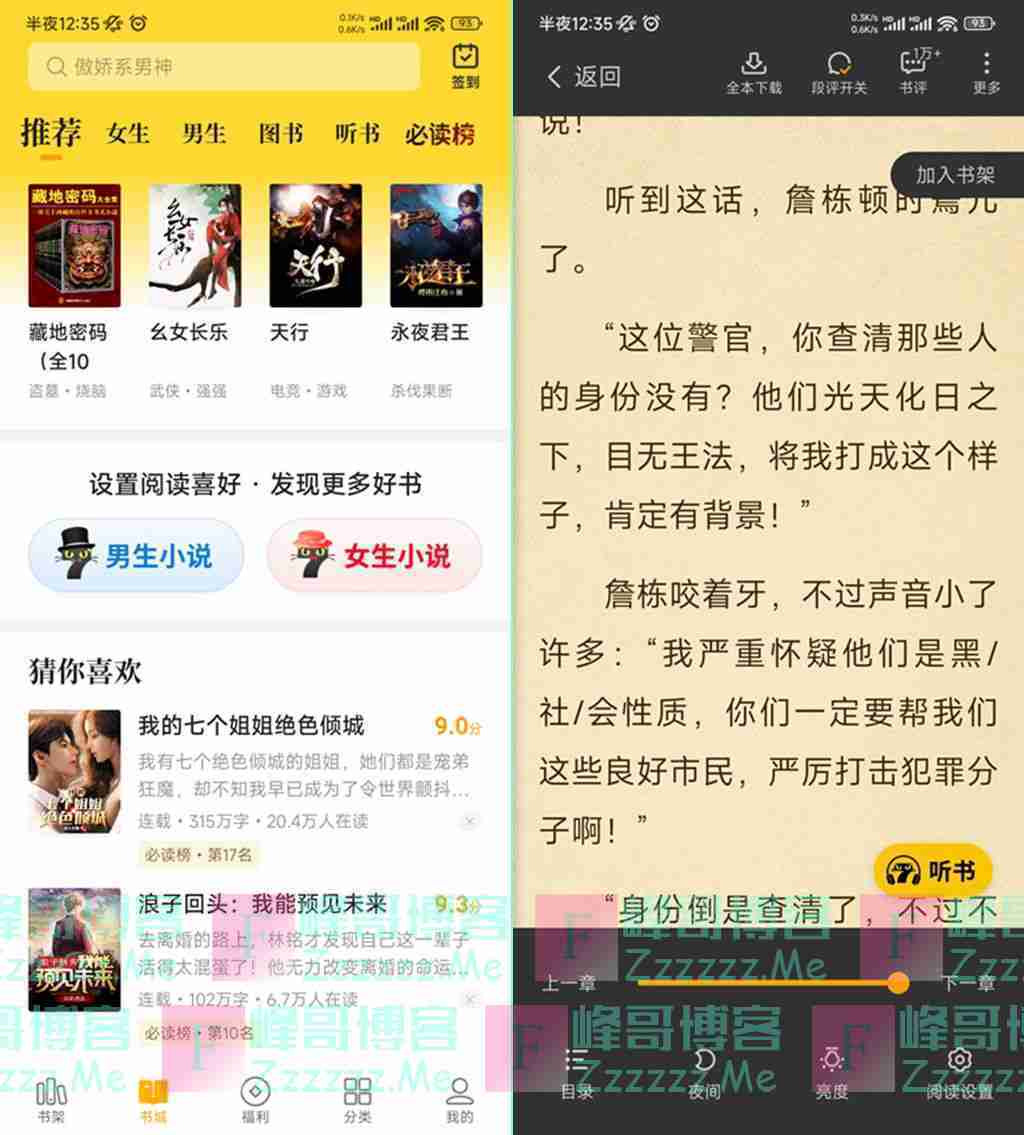
Task: Open the 分类 bottom tab
Action: coord(357,1100)
